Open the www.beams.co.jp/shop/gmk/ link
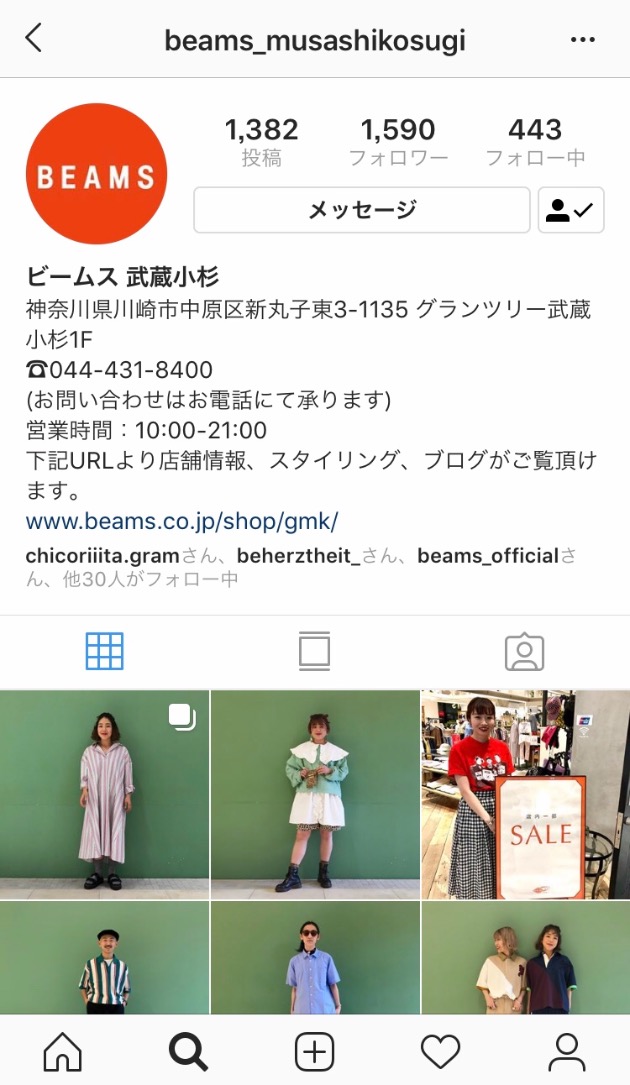This screenshot has height=1085, width=630. (182, 521)
